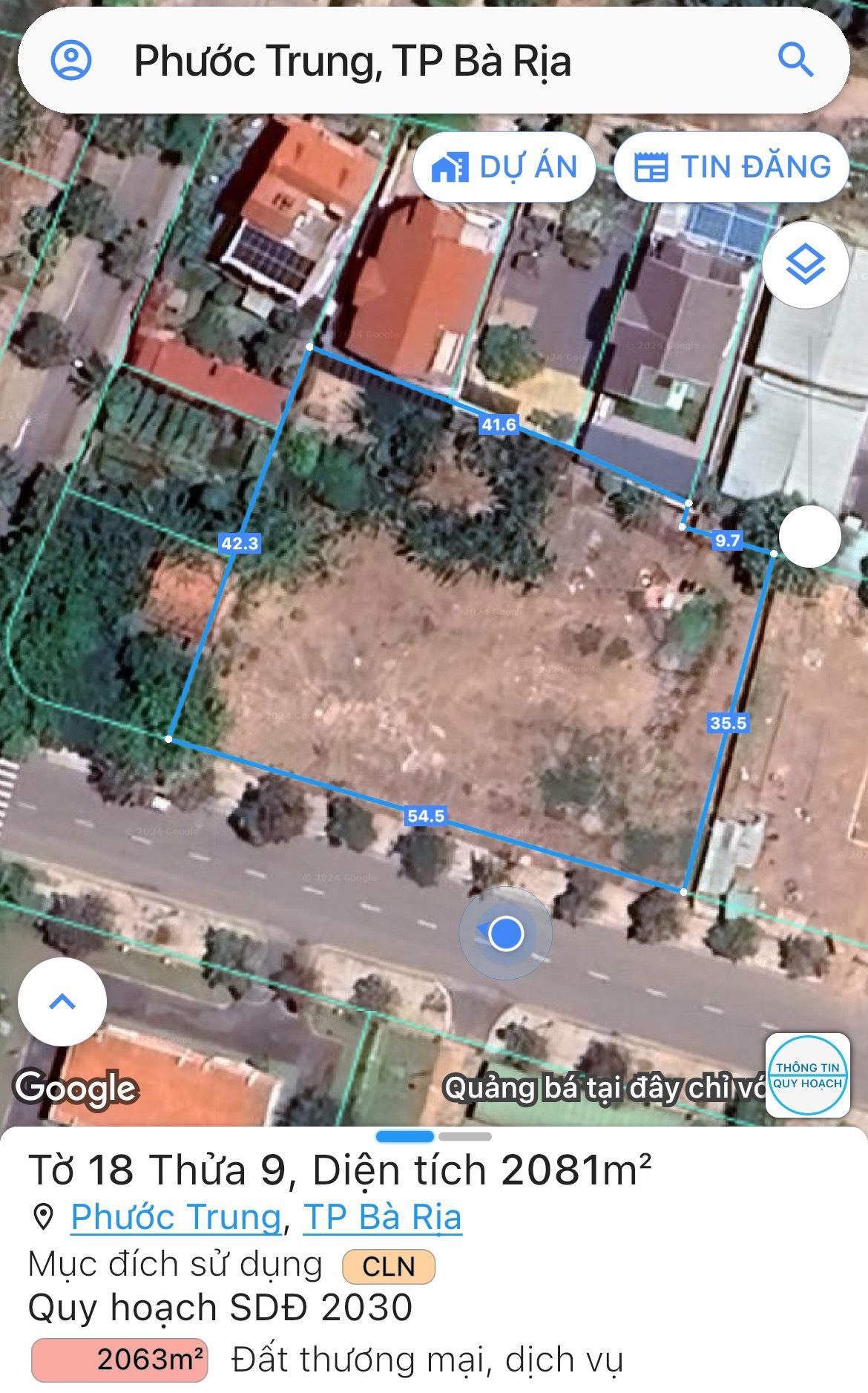This screenshot has width=868, height=1393.
Task: Tap the white round button on map edge
Action: pyautogui.click(x=809, y=537)
